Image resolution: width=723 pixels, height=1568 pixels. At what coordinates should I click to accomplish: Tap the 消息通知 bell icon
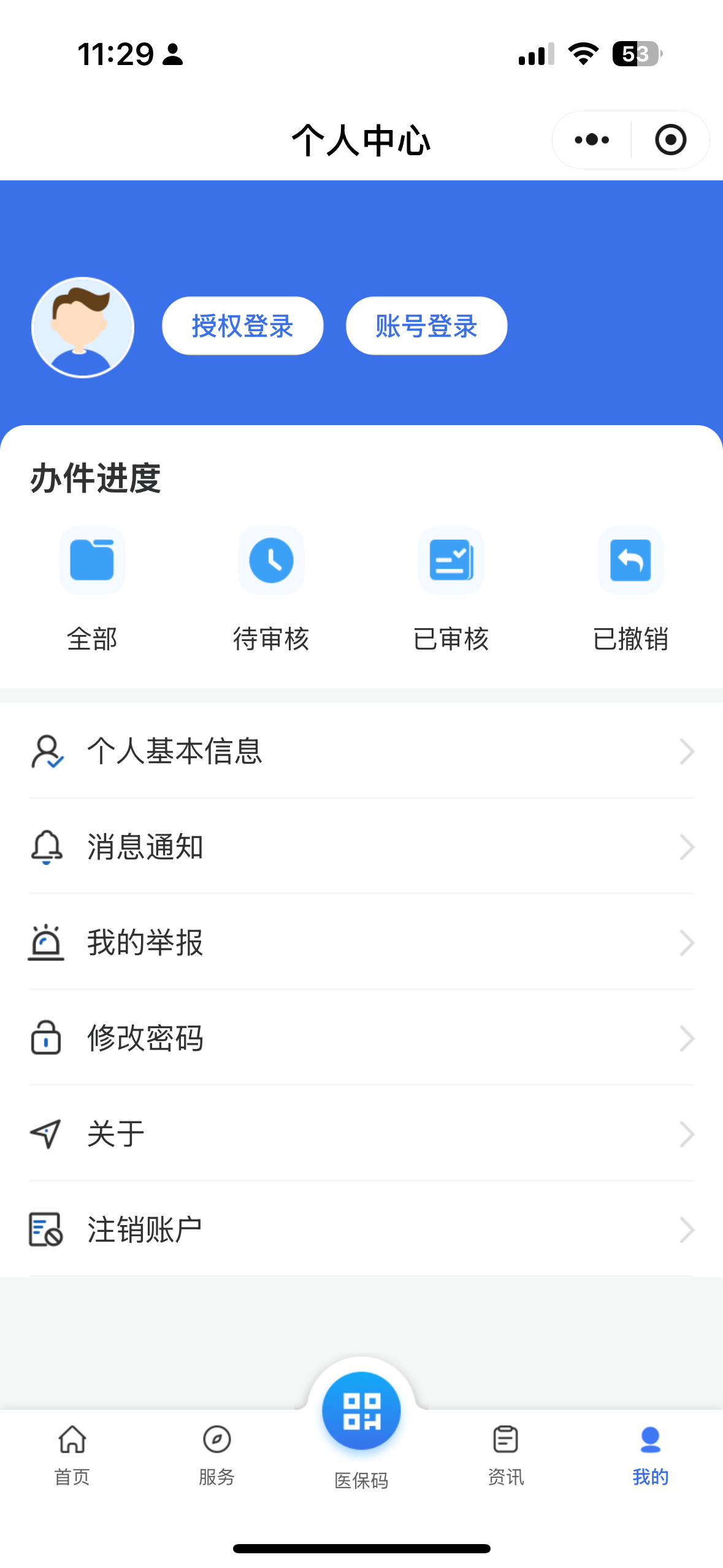pos(45,847)
